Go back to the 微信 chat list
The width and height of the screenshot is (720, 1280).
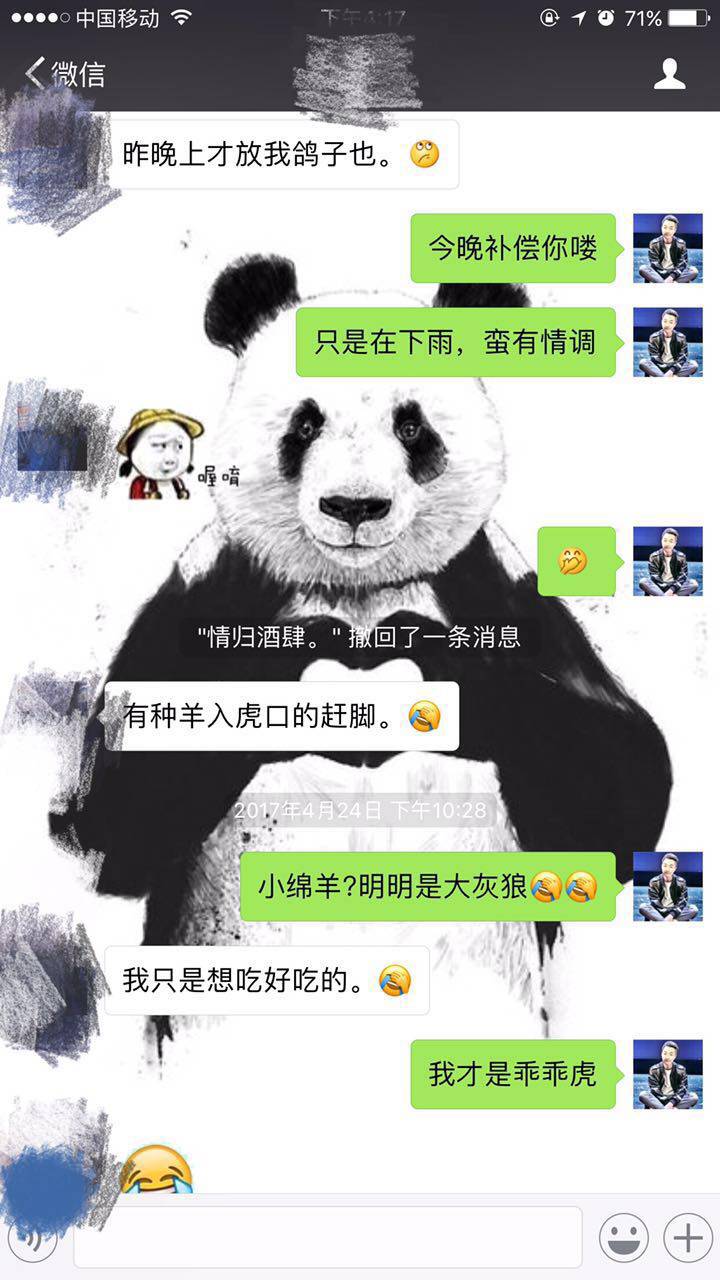click(x=64, y=74)
